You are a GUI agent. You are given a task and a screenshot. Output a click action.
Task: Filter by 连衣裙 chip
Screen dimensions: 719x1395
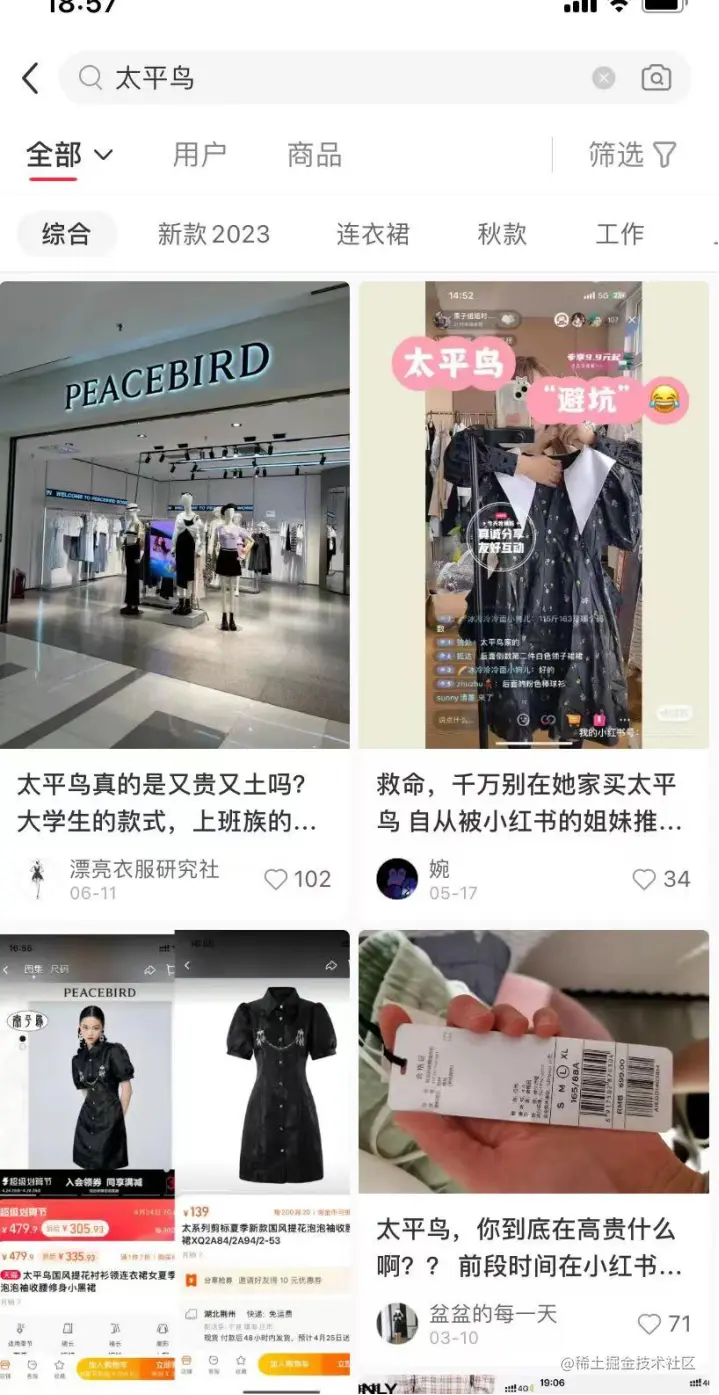[x=373, y=234]
